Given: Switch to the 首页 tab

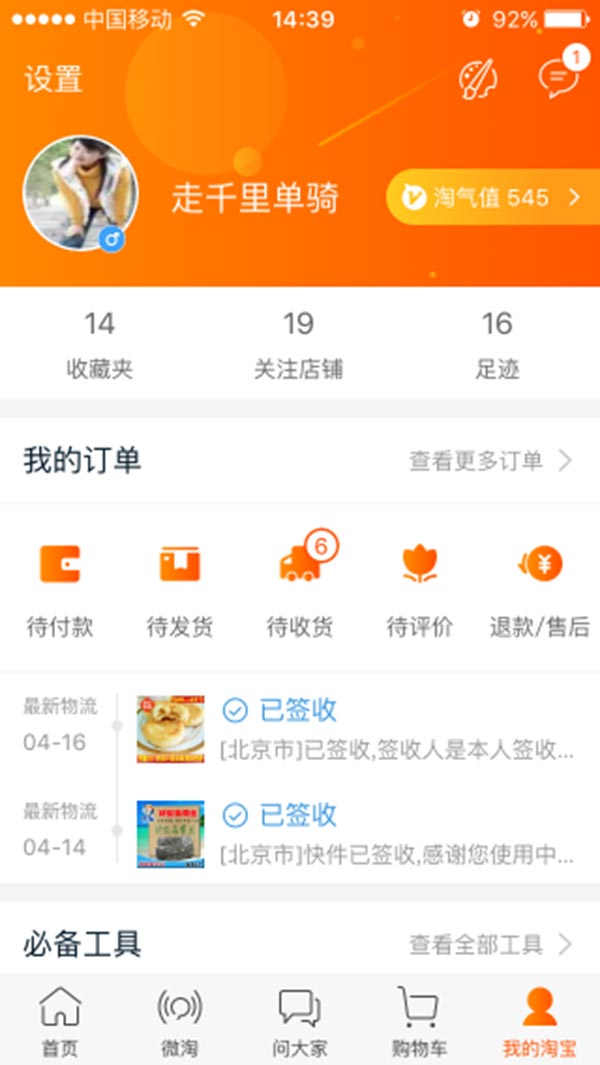Looking at the screenshot, I should pos(60,1020).
